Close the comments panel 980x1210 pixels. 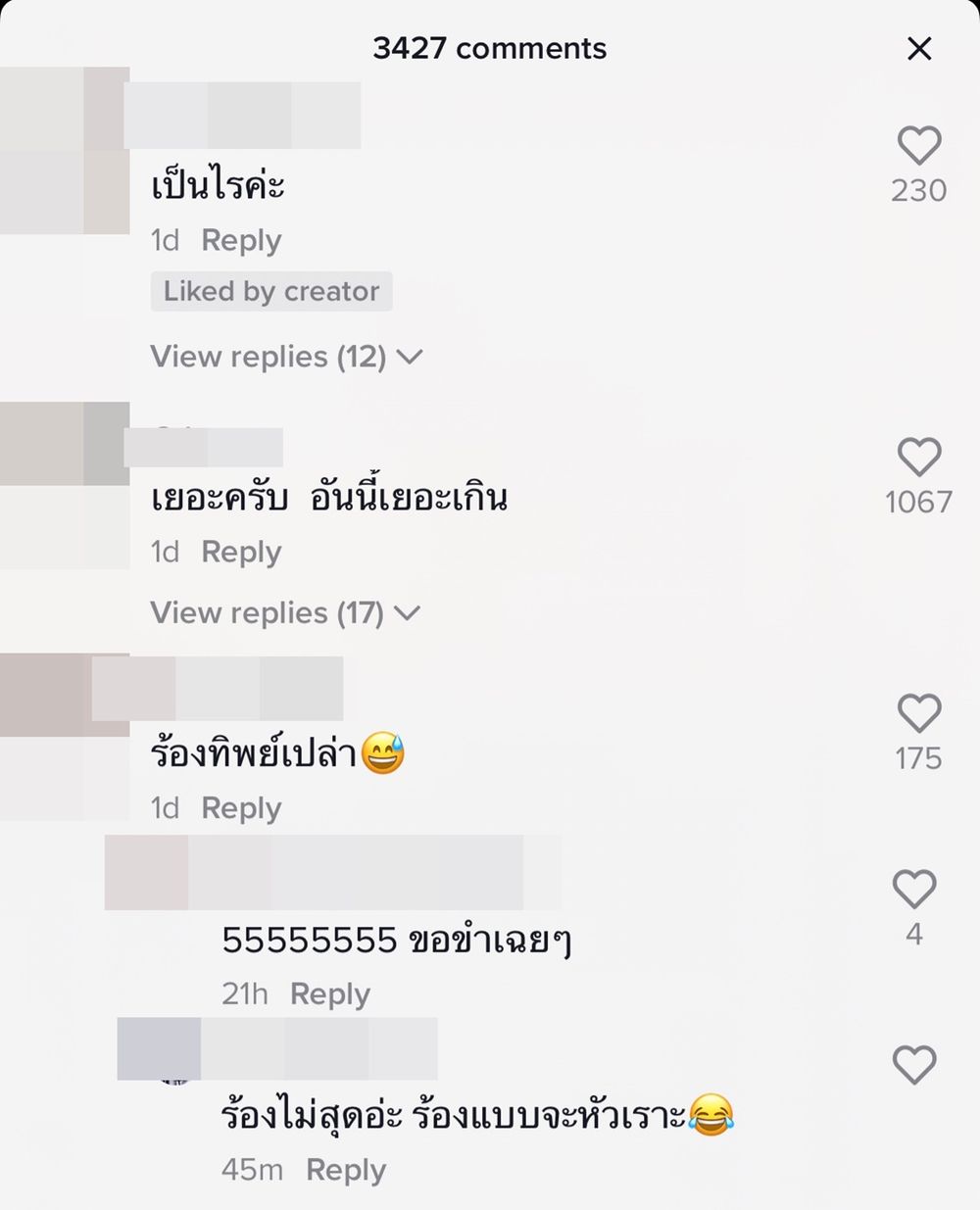[x=919, y=49]
